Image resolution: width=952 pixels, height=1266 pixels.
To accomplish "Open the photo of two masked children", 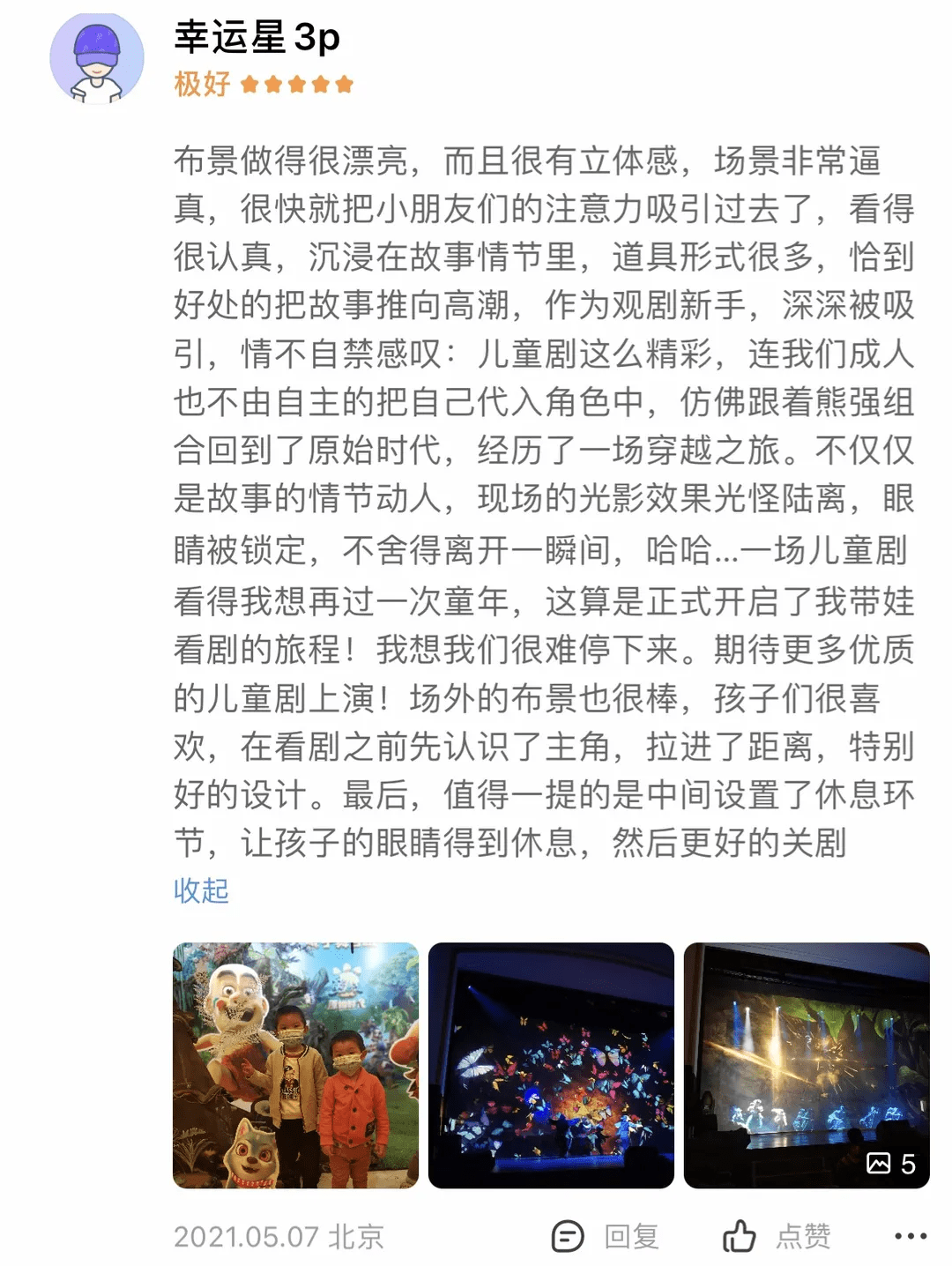I will pyautogui.click(x=295, y=1065).
